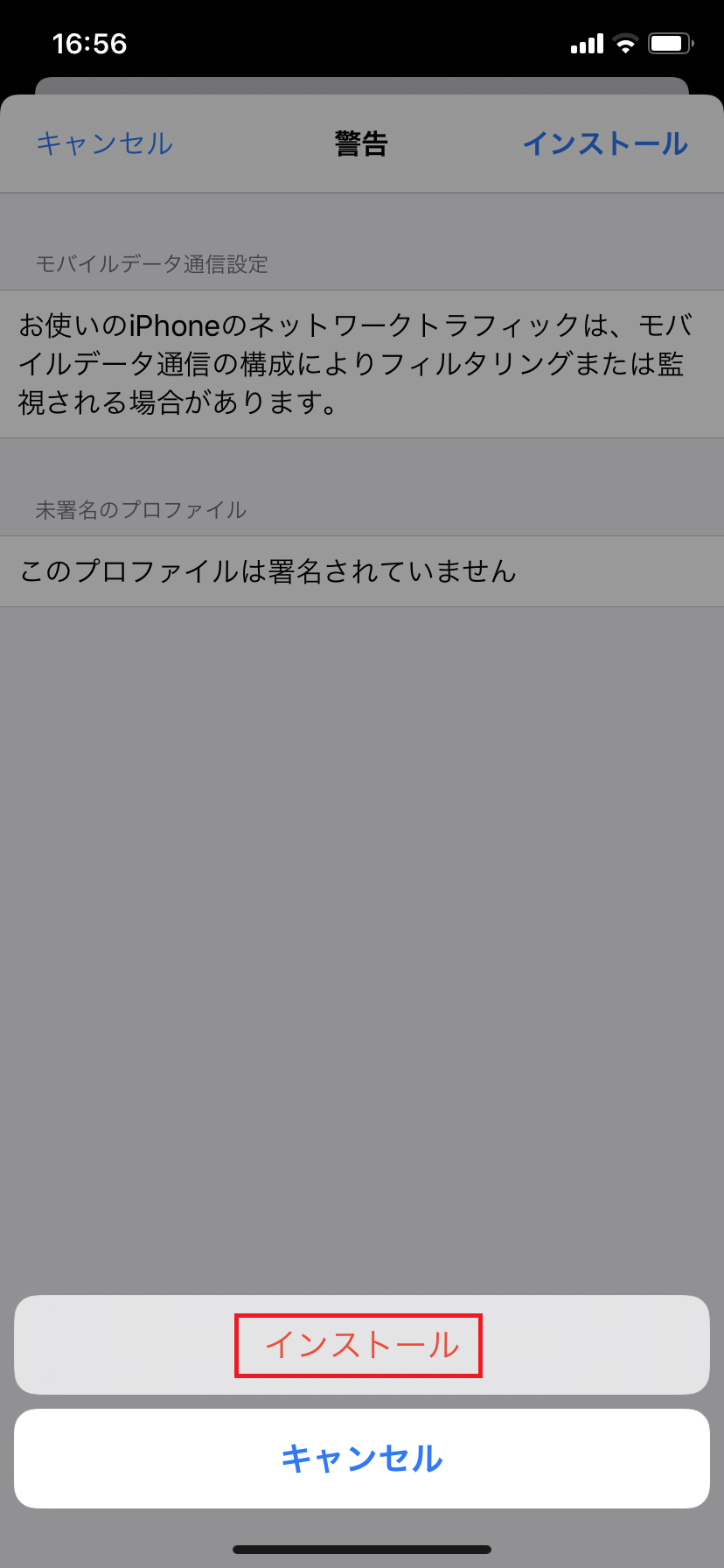This screenshot has width=724, height=1568.
Task: Tap the unsigned profile warning text
Action: [x=268, y=571]
